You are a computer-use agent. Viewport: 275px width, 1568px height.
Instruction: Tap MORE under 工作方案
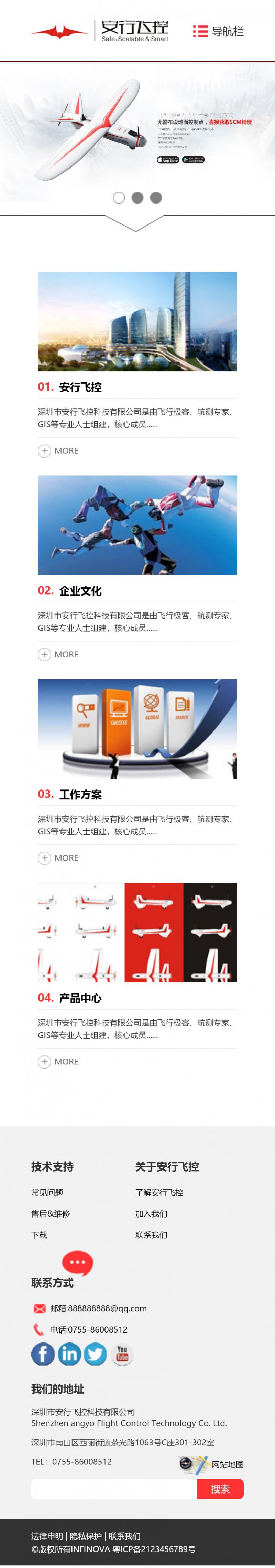(x=58, y=858)
